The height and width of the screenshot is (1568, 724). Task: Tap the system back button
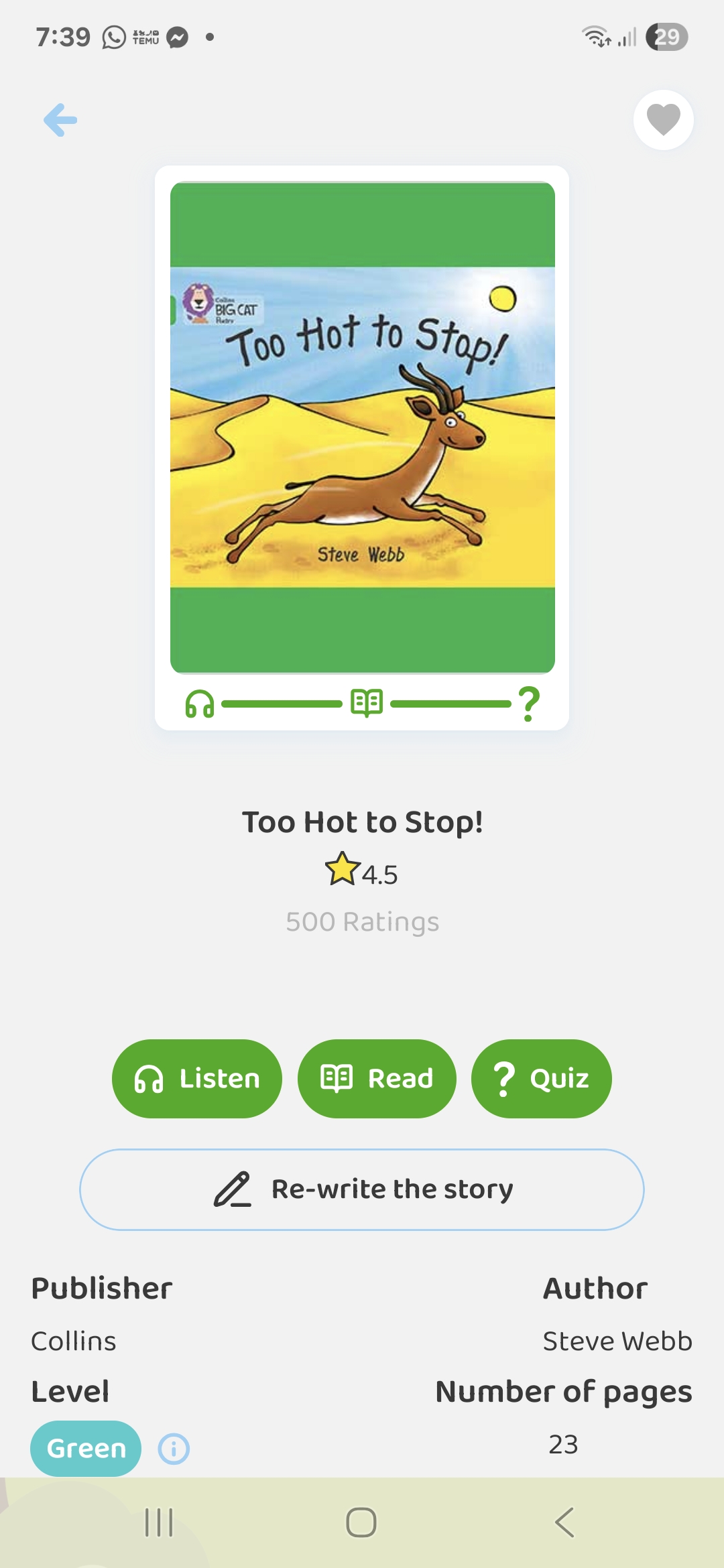pos(564,1522)
